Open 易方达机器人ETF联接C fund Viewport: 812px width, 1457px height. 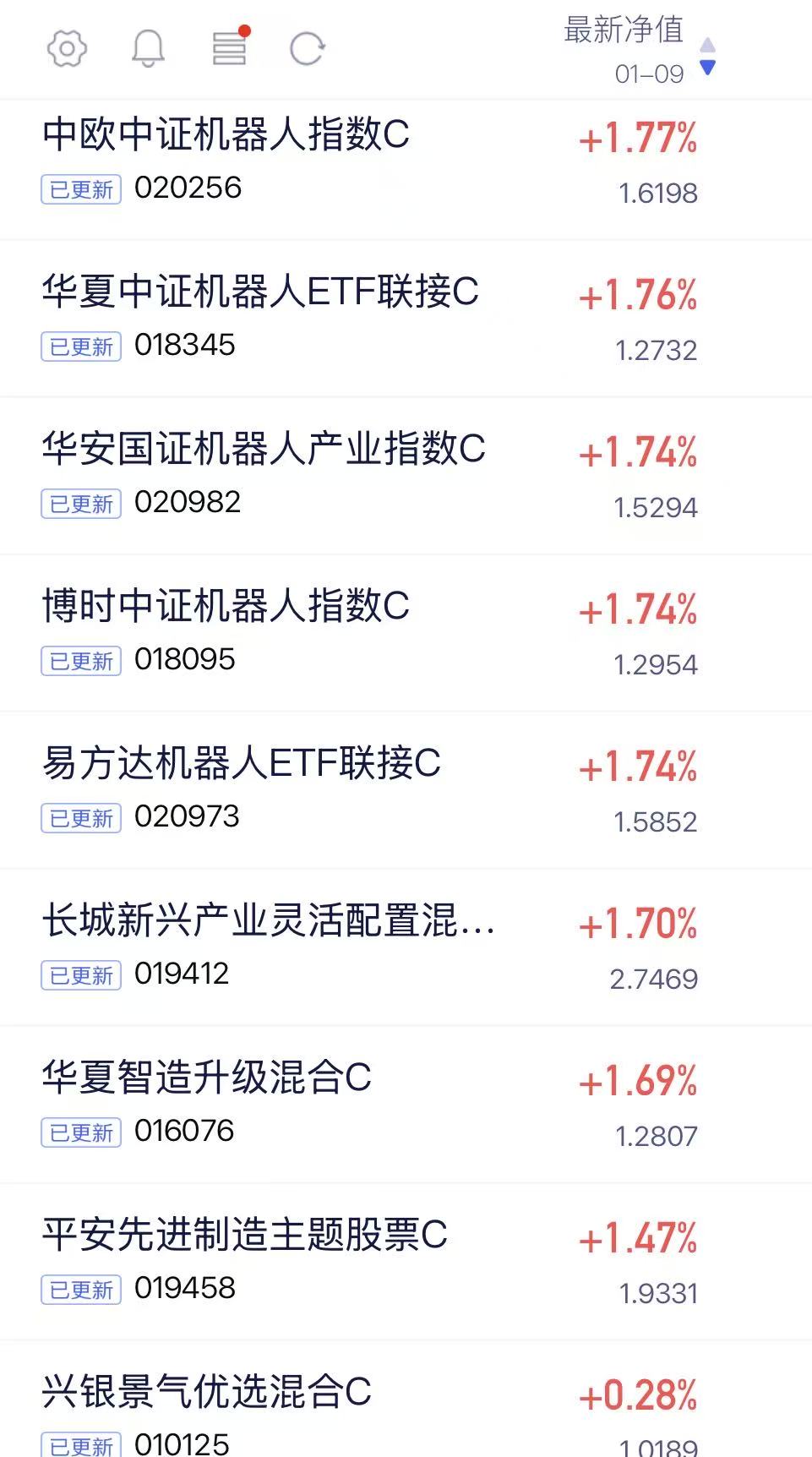click(x=242, y=764)
